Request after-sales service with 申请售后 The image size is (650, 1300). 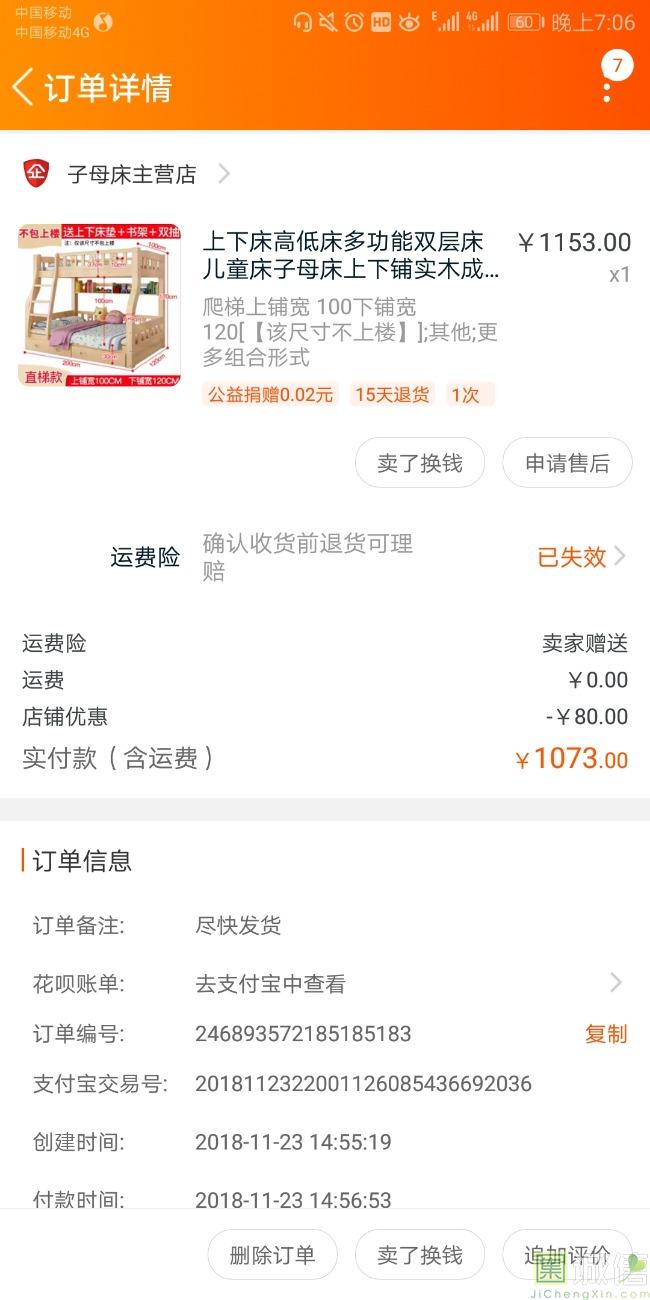(567, 463)
